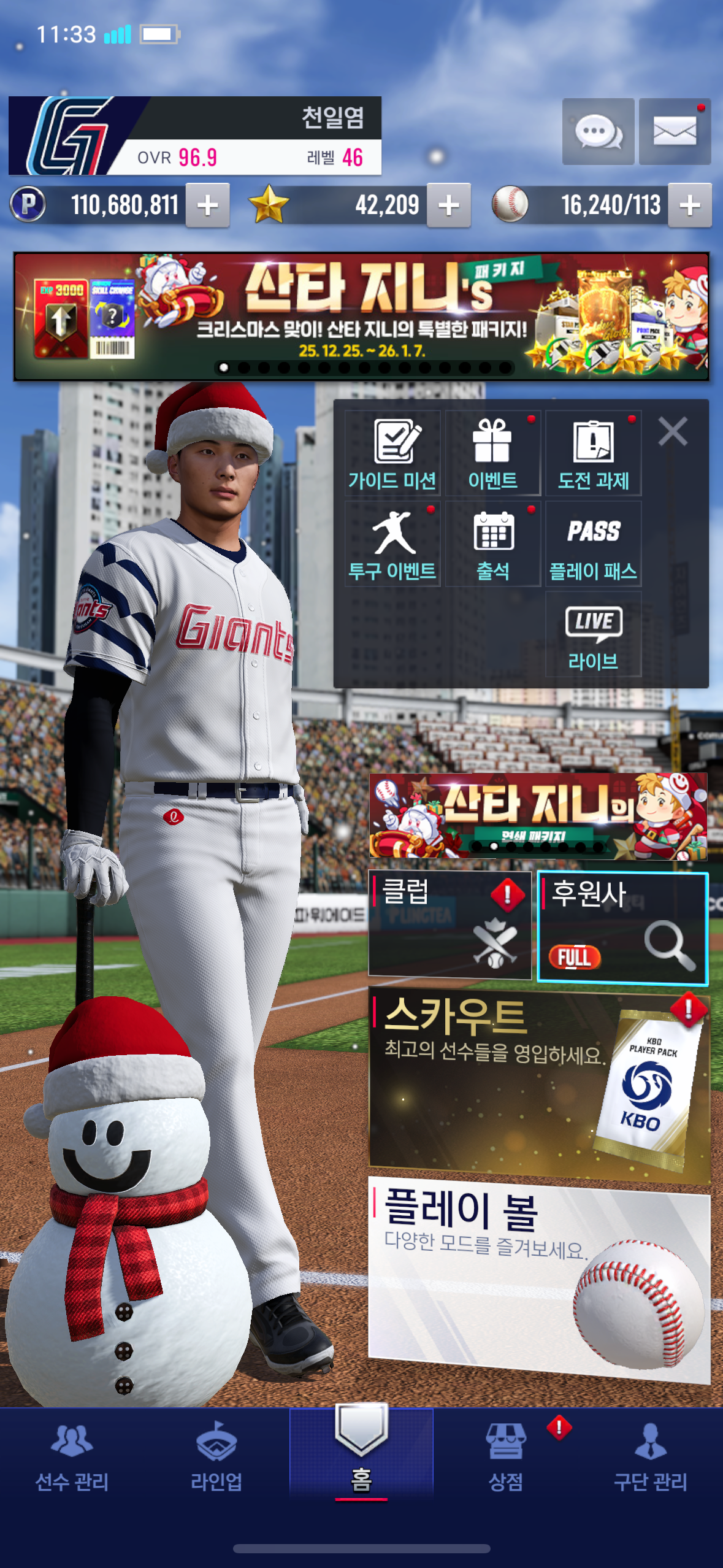The width and height of the screenshot is (723, 1568).
Task: Open the 후원사 card
Action: [622, 928]
